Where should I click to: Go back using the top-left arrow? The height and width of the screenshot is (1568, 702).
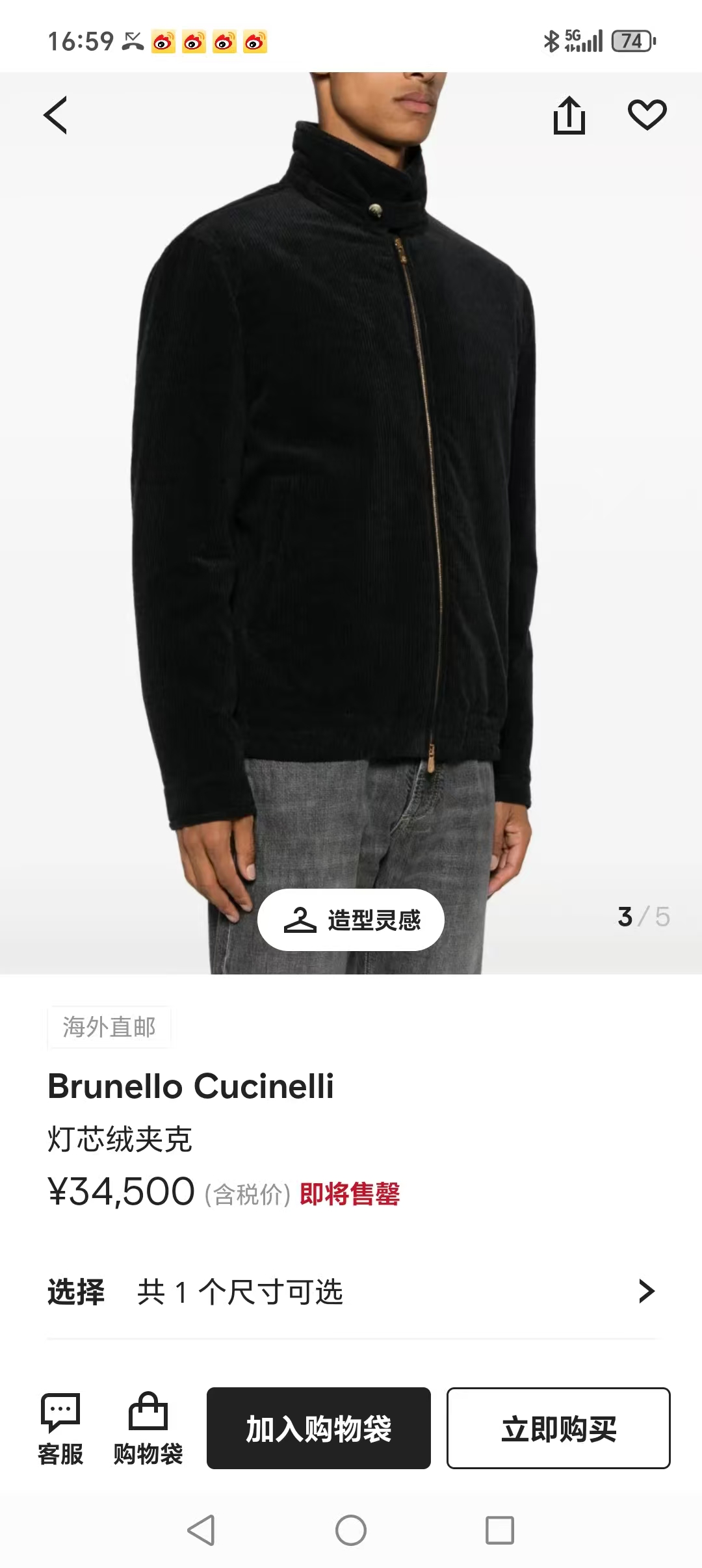(56, 116)
